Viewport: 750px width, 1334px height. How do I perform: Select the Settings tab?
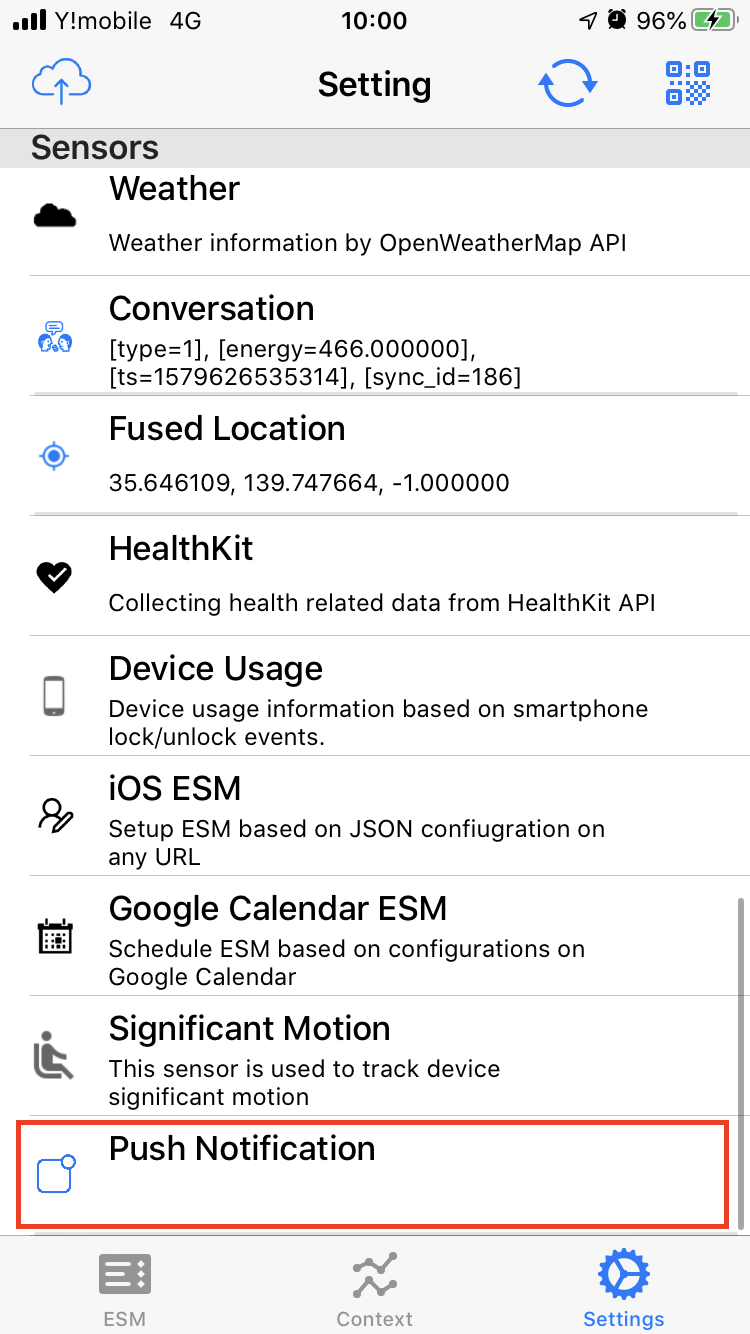623,1285
